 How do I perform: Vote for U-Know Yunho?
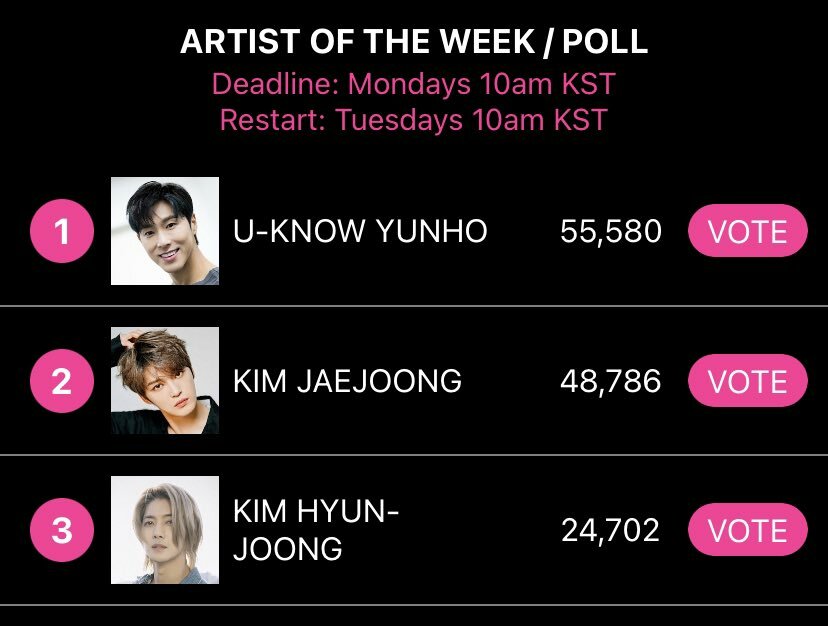(x=747, y=231)
